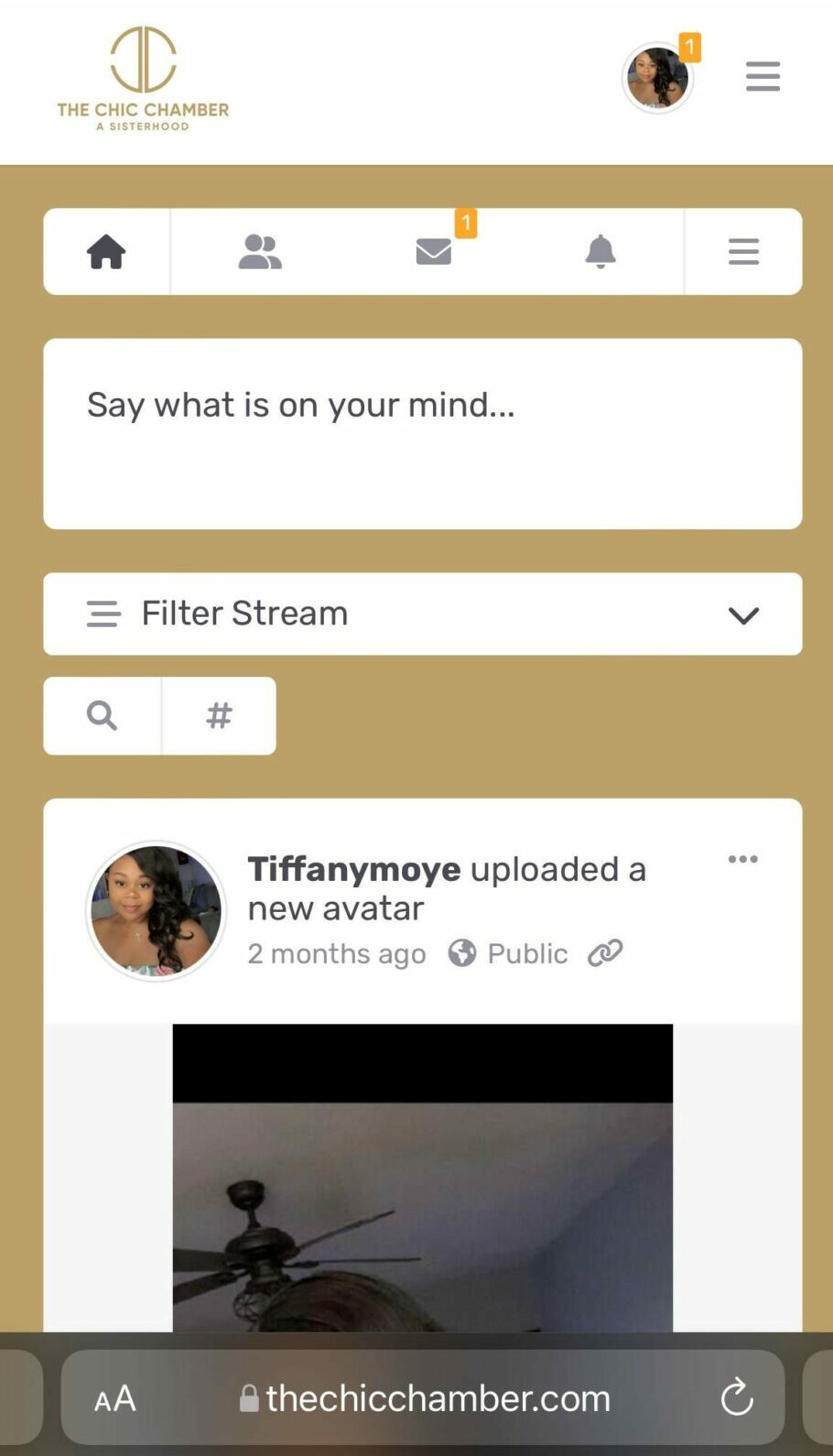Open the profile avatar at top right
The height and width of the screenshot is (1456, 833).
click(x=657, y=78)
